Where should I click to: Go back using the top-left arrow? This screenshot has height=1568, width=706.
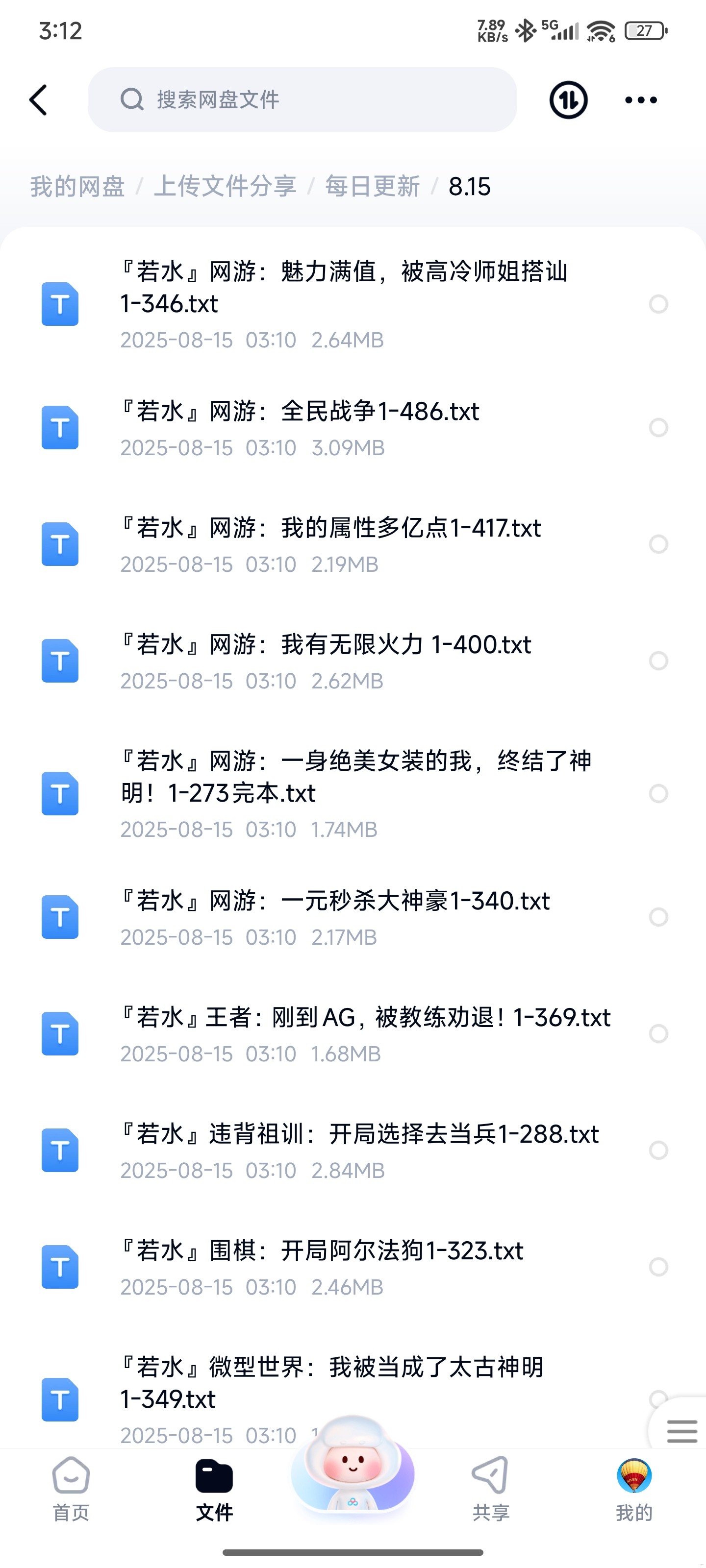[38, 100]
